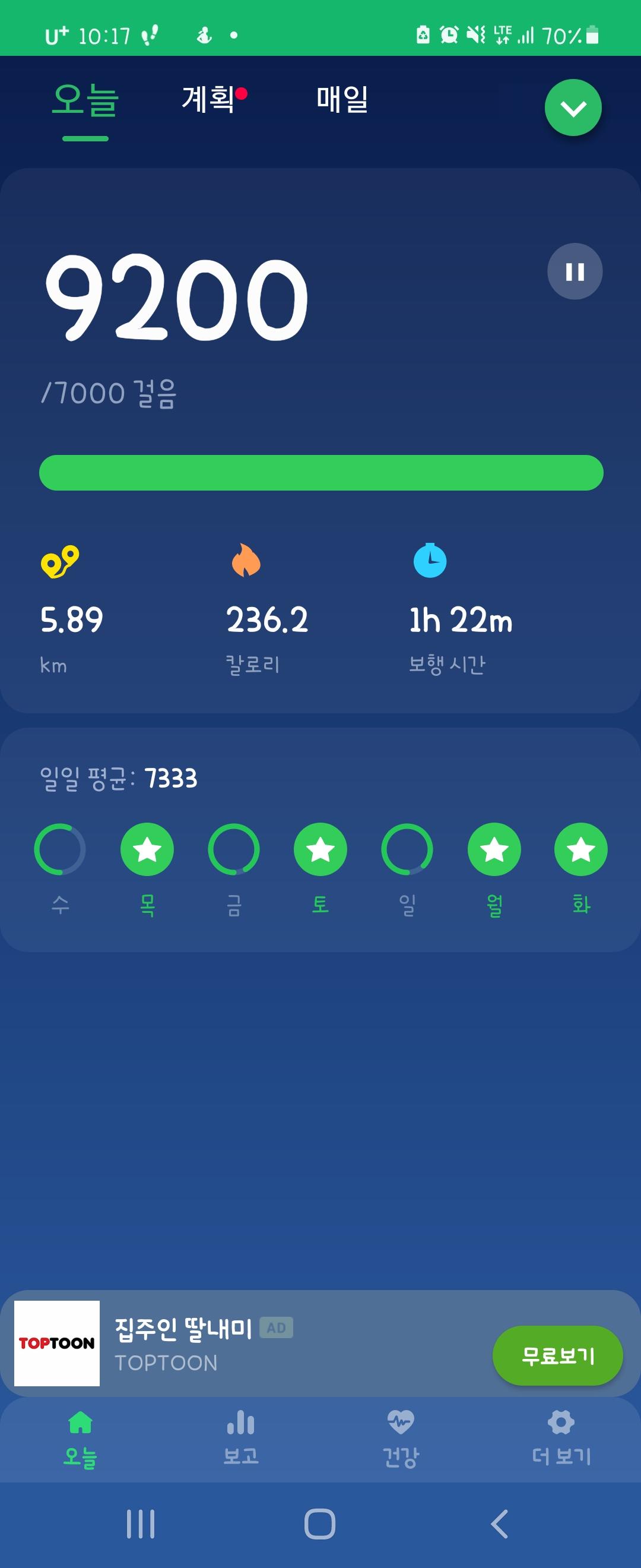Open 화 (Tuesday) step record
This screenshot has height=1568, width=641.
581,850
